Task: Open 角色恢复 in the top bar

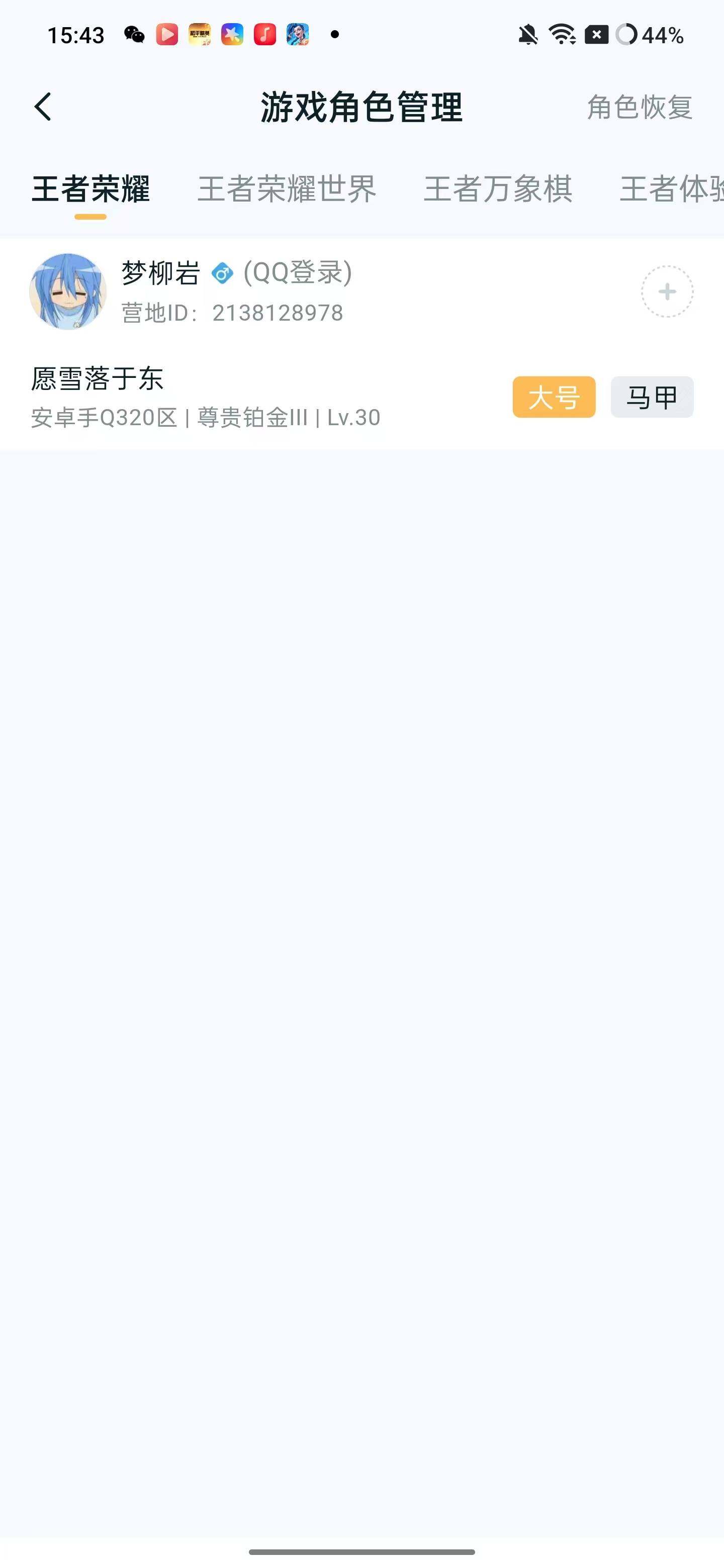Action: 640,107
